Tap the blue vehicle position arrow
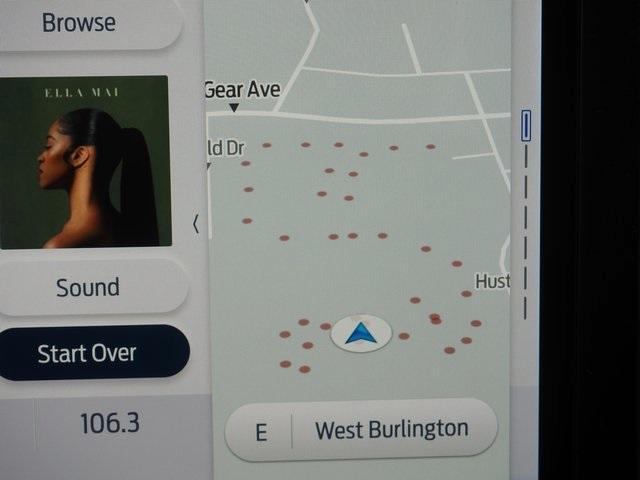The image size is (640, 480). [361, 333]
